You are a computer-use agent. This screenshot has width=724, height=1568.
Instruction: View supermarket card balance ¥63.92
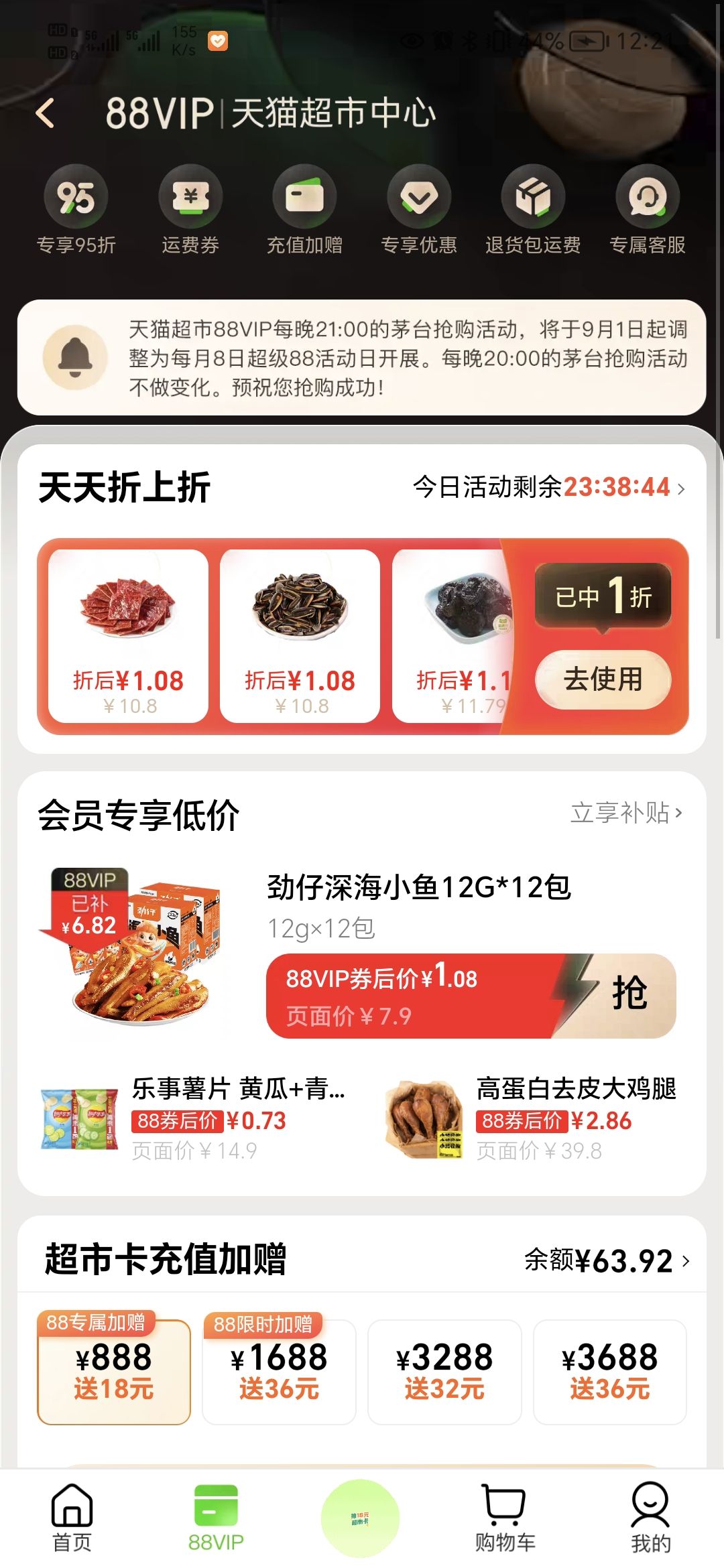click(606, 1261)
